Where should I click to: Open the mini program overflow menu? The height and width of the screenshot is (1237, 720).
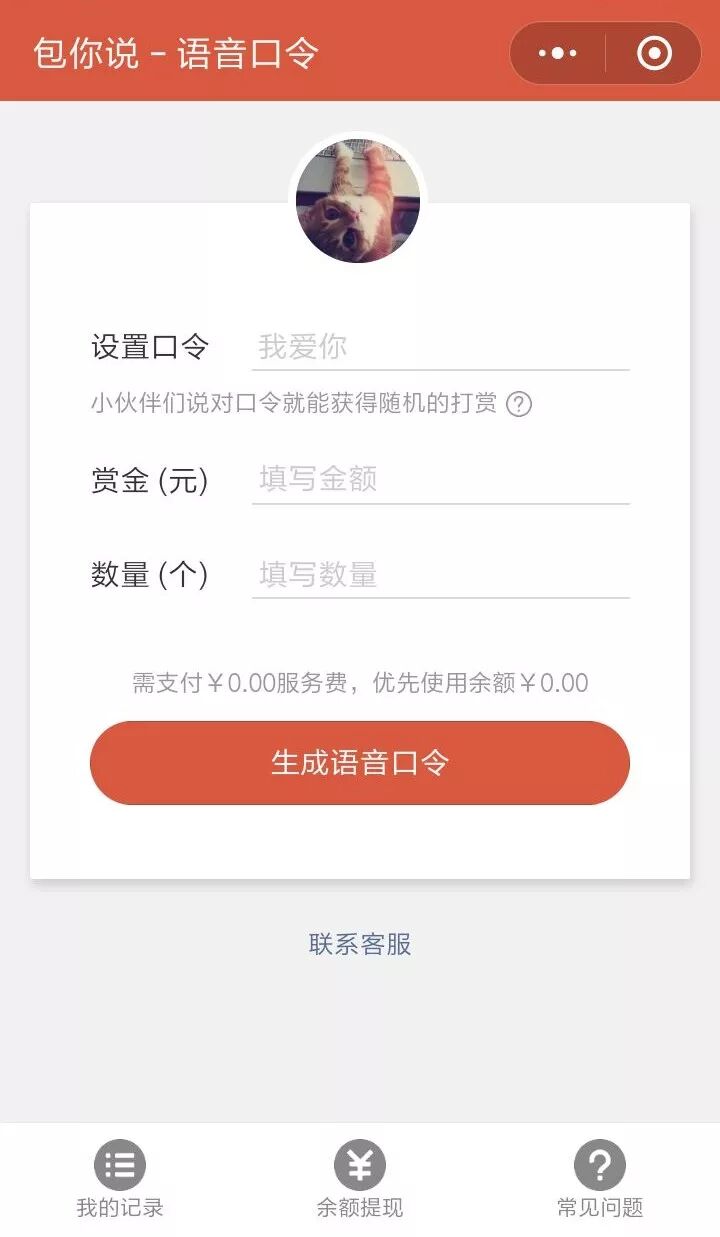click(557, 53)
